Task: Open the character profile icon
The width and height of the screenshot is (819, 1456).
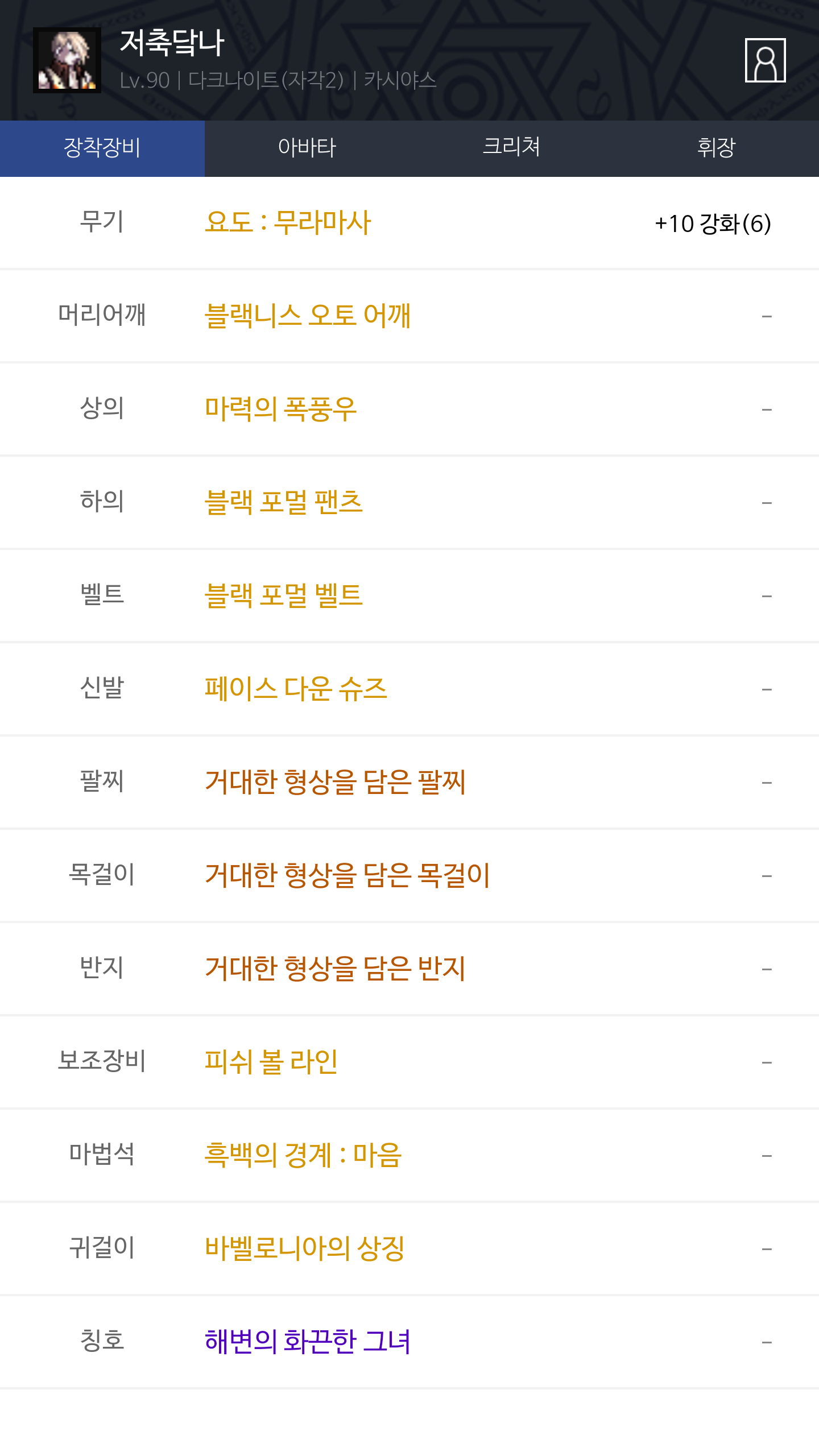Action: [x=765, y=60]
